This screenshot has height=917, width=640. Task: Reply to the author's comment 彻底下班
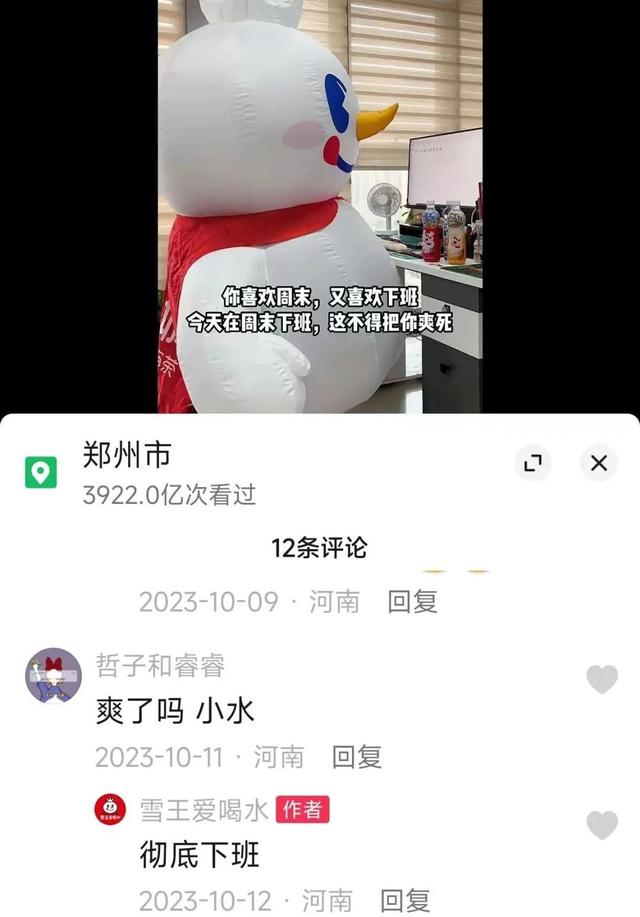point(405,901)
